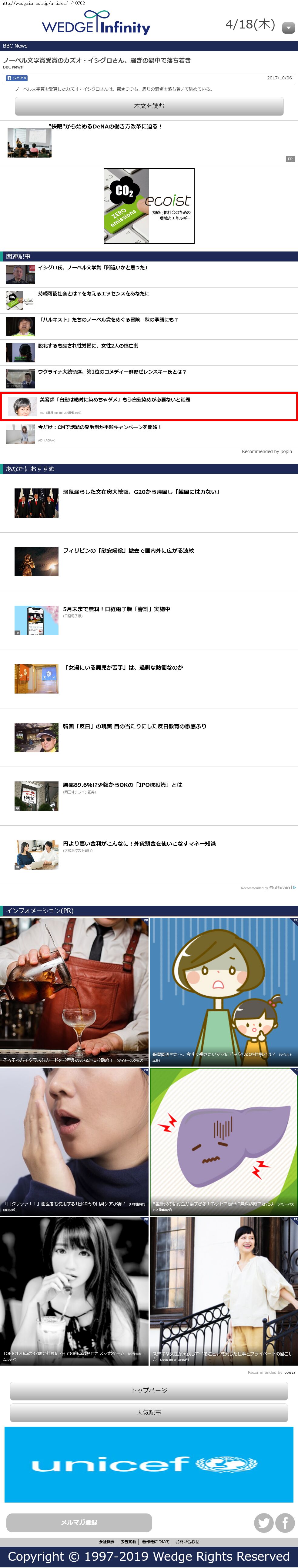Image resolution: width=298 pixels, height=1568 pixels.
Task: Open the IPO株投資 sponsored article
Action: (122, 785)
